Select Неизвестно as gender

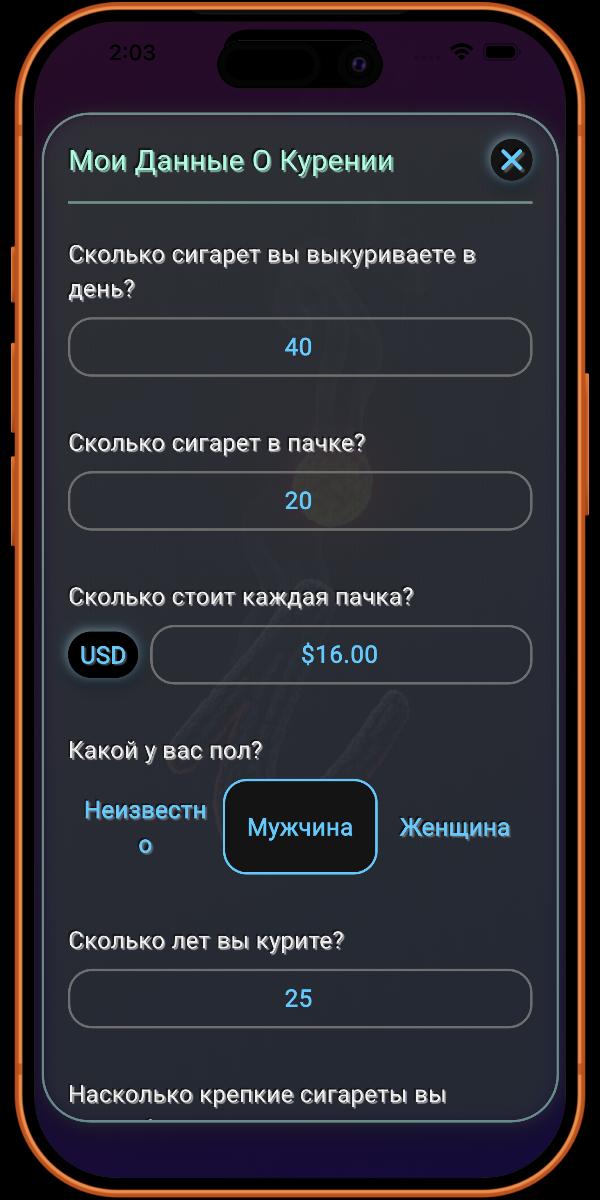click(146, 827)
